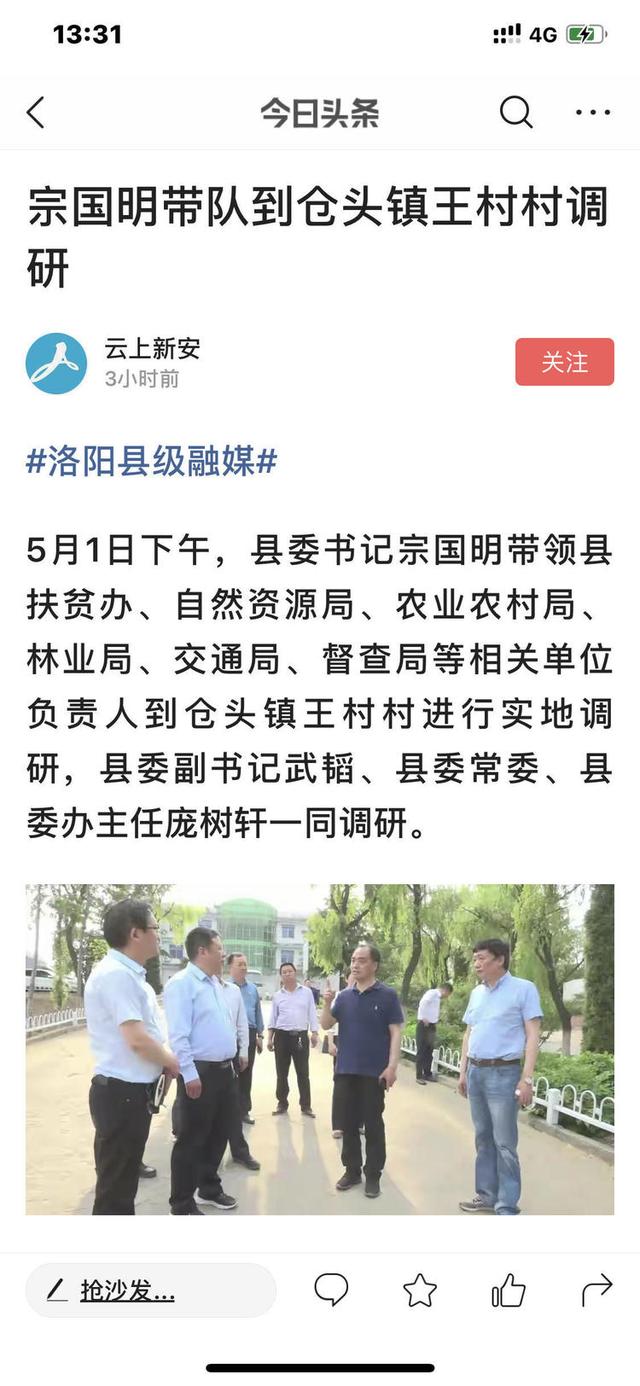Viewport: 640px width, 1386px height.
Task: Share the article using the arrow icon
Action: coord(597,1290)
